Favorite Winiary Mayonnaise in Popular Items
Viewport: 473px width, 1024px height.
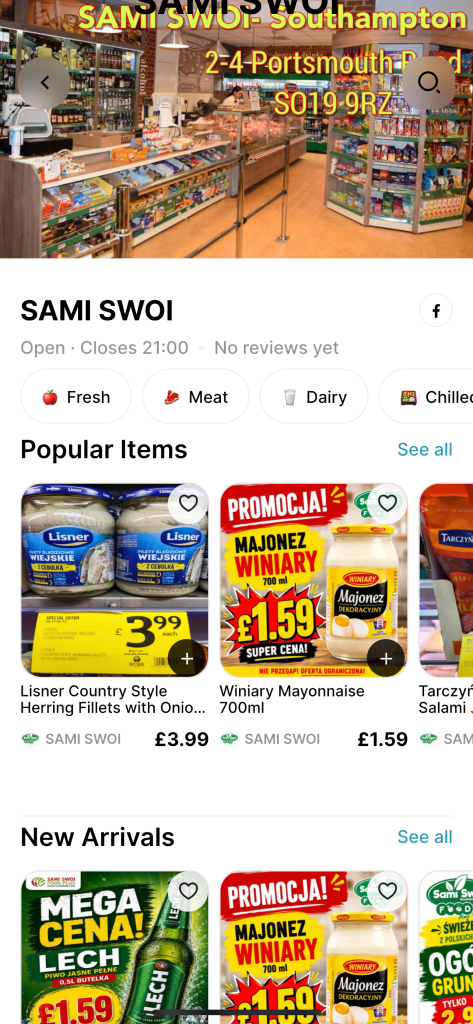pos(387,504)
